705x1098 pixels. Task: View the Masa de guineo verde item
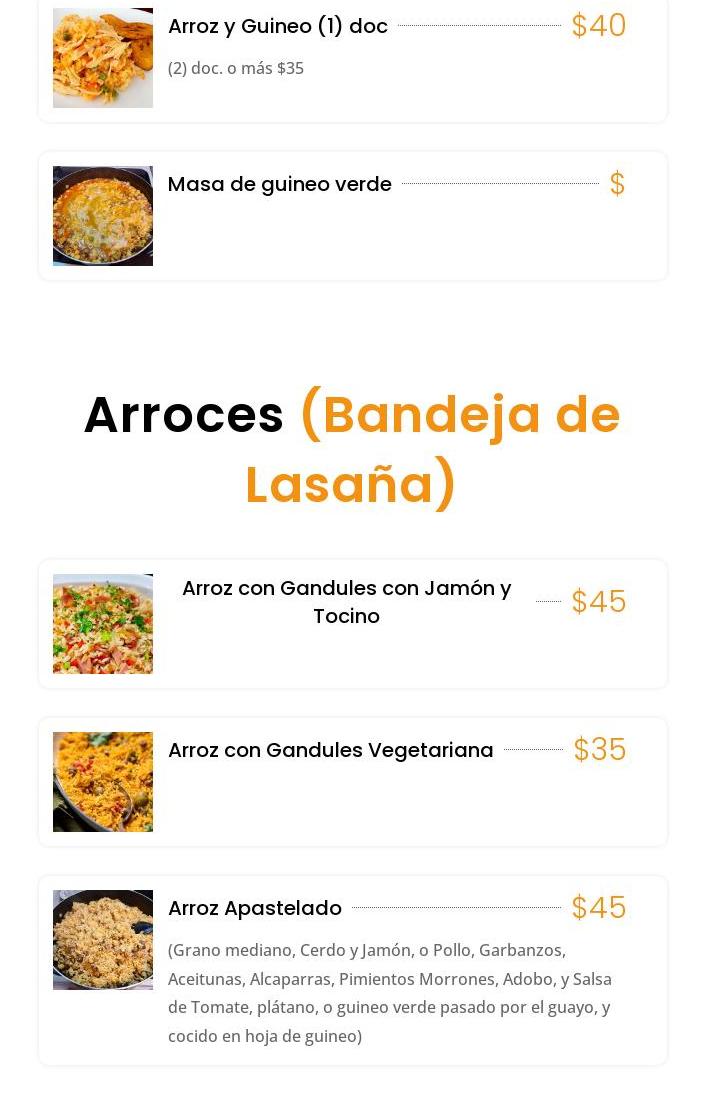click(279, 185)
